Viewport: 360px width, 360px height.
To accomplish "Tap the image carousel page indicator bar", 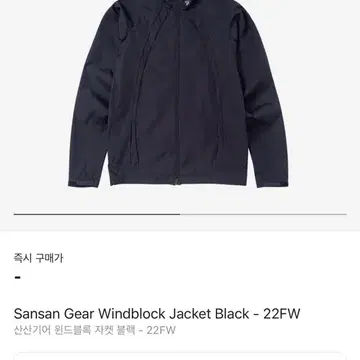I will point(180,214).
